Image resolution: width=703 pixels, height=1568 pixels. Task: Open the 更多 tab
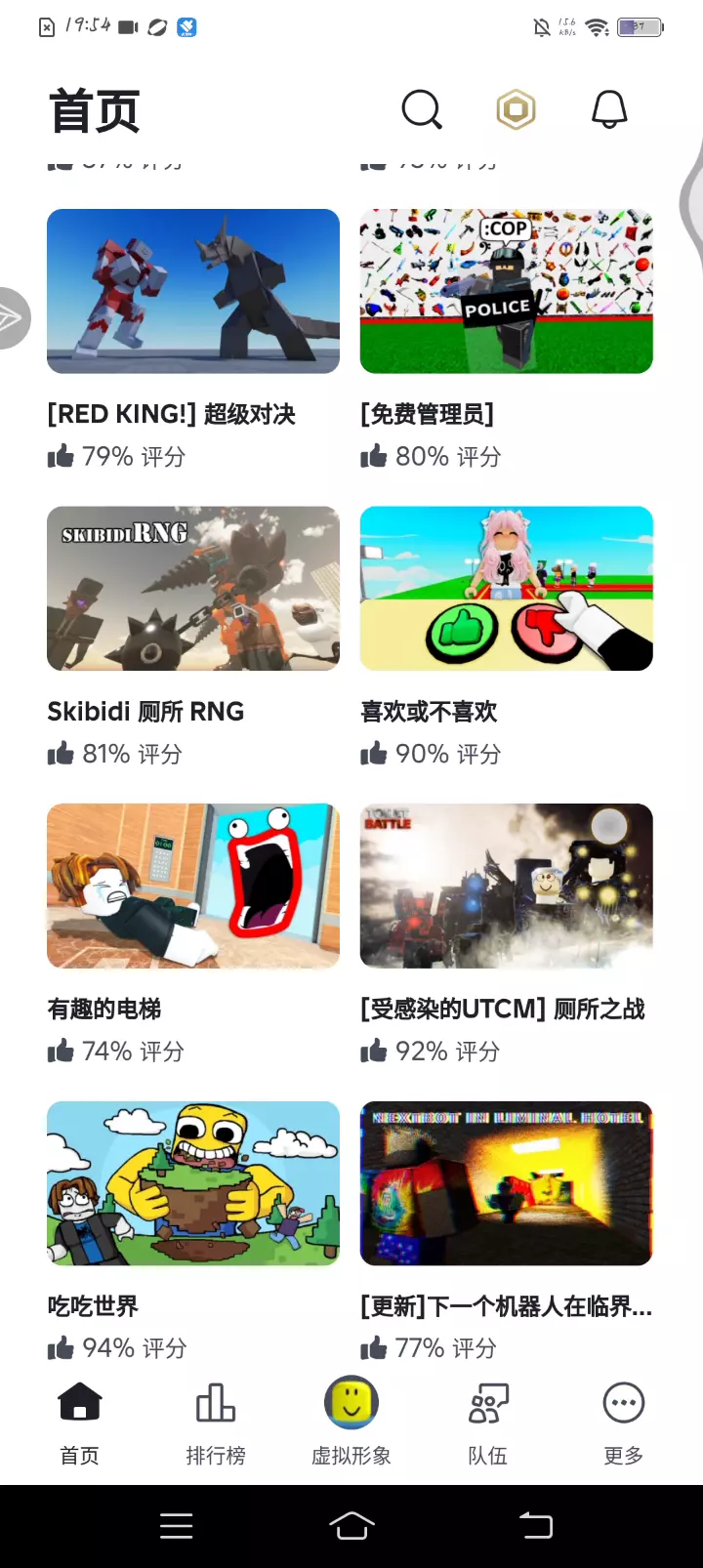(623, 1422)
